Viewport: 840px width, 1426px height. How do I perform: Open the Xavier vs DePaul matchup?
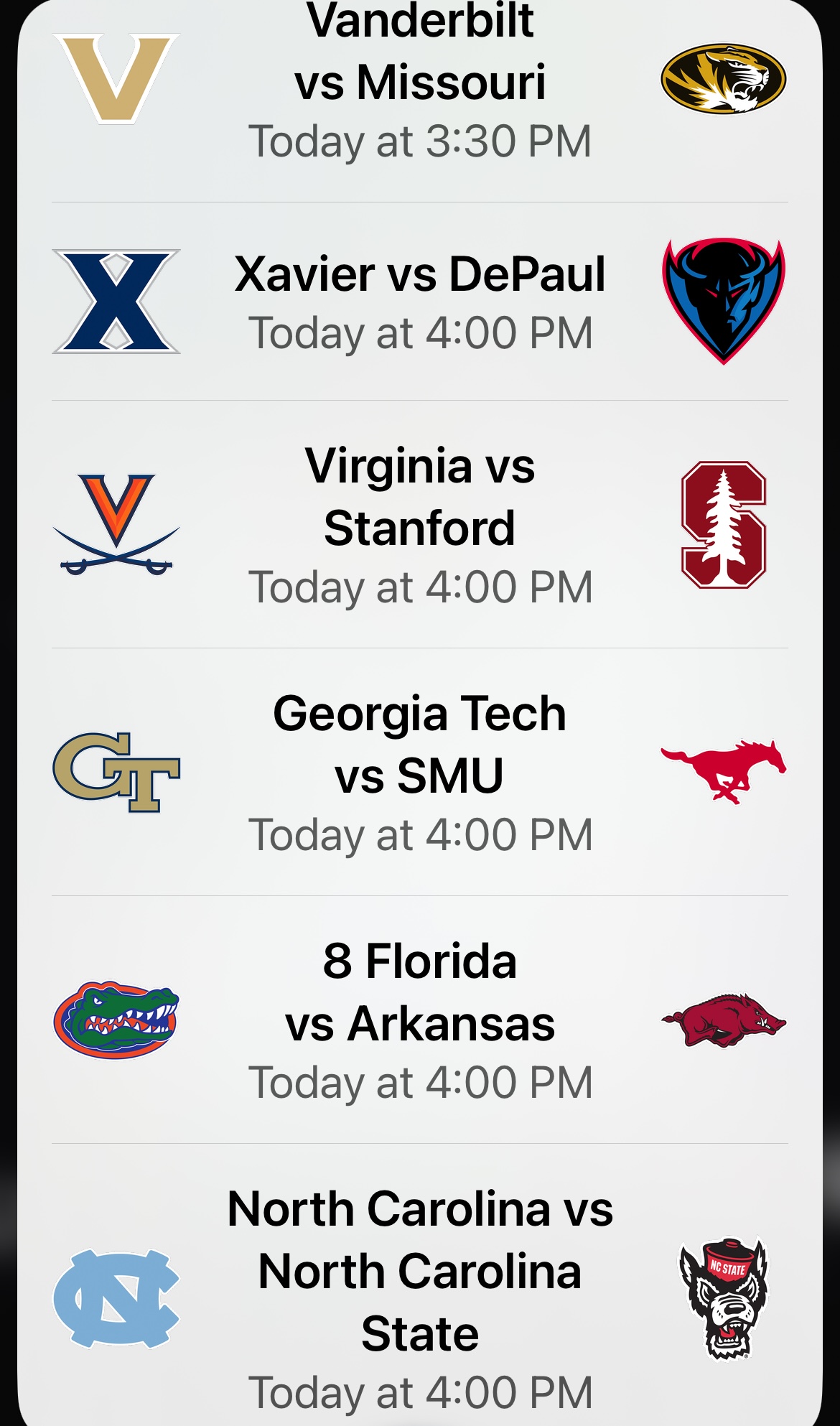click(x=420, y=302)
